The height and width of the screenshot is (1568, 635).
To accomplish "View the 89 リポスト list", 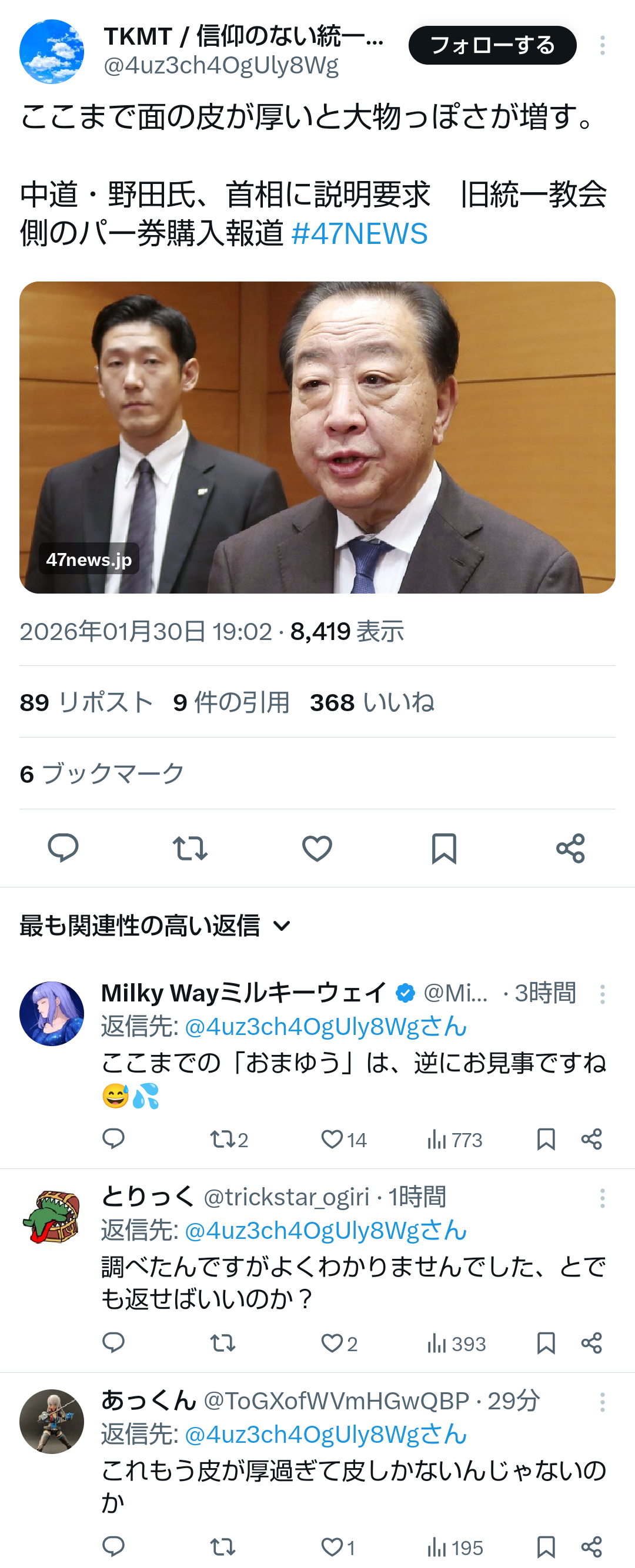I will (86, 702).
